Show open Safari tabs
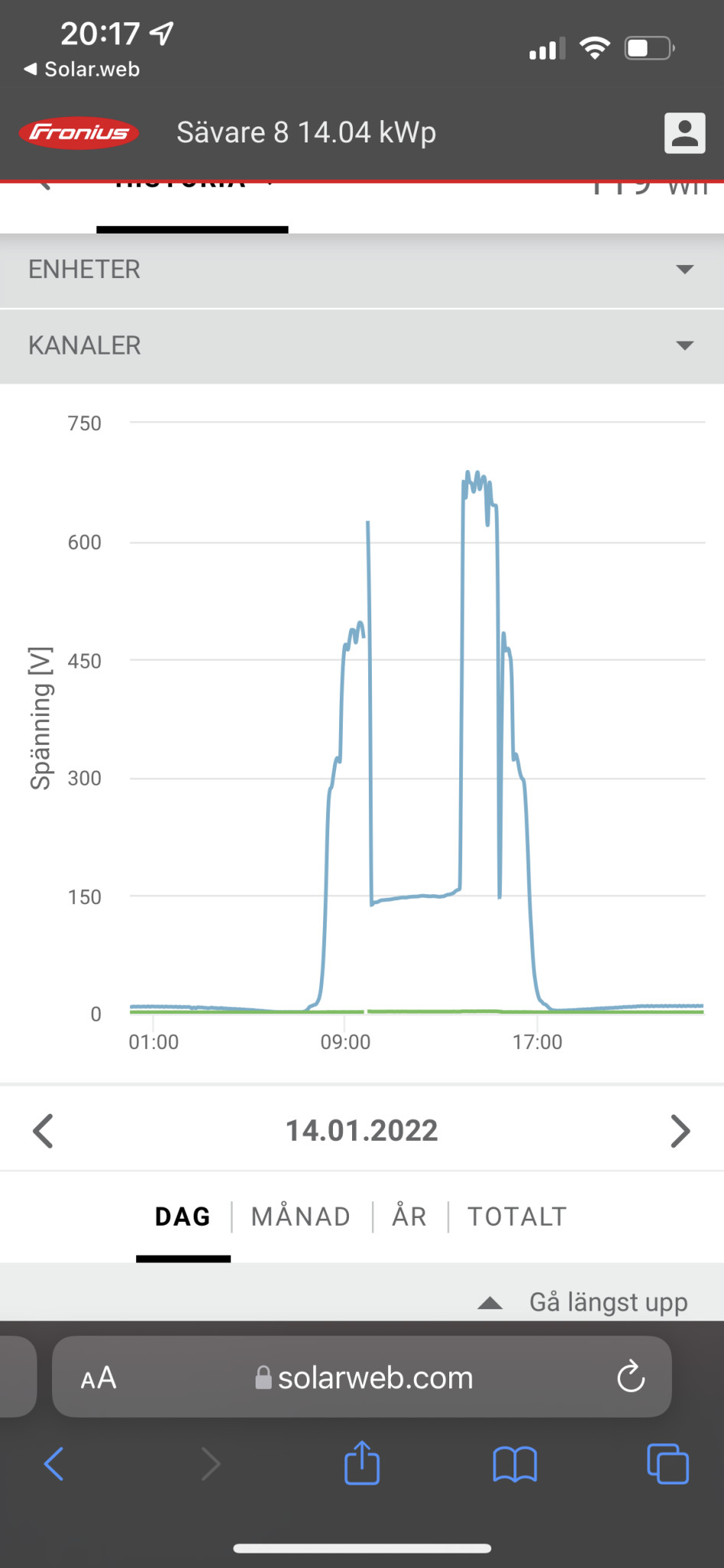This screenshot has width=724, height=1568. coord(667,1464)
